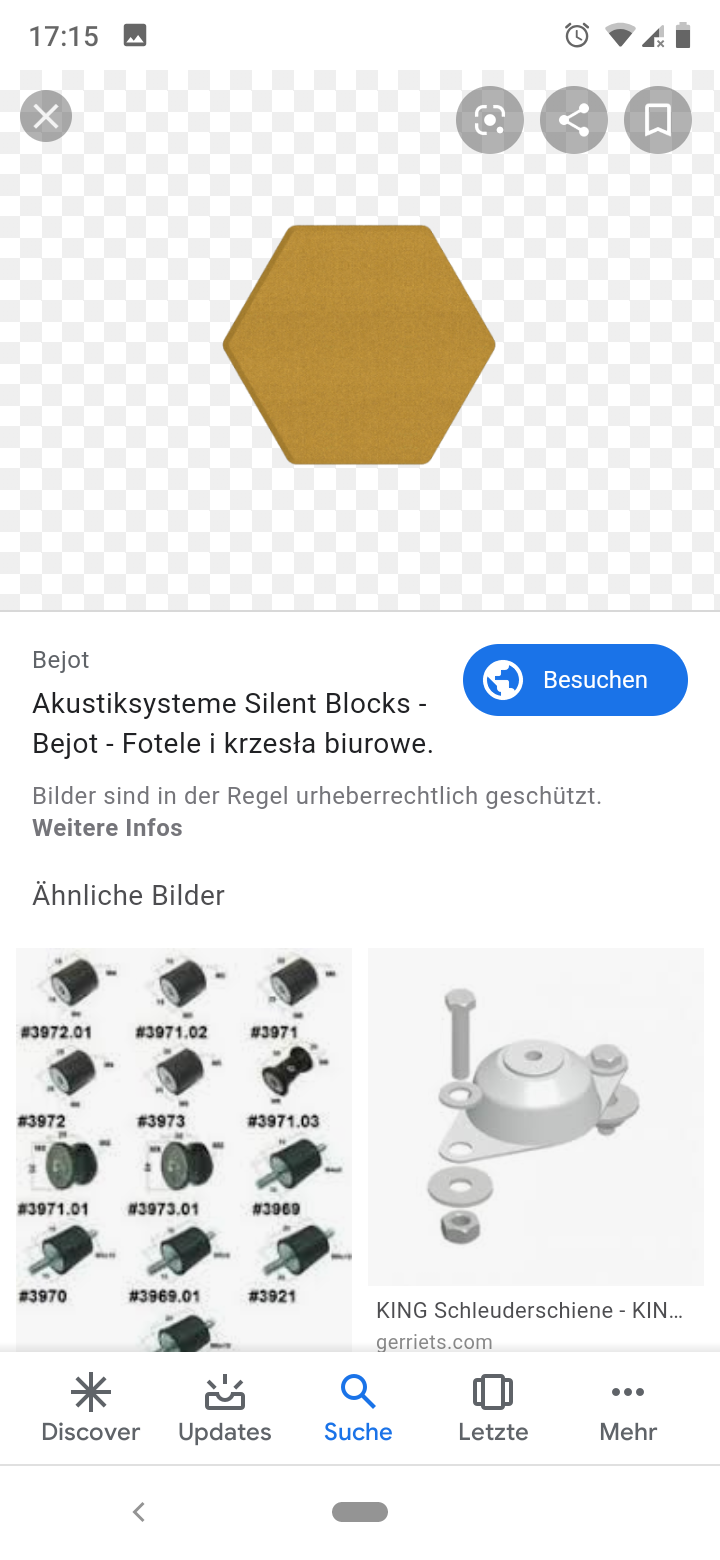Open the Weitere Infos link
The image size is (720, 1560).
pos(107,828)
